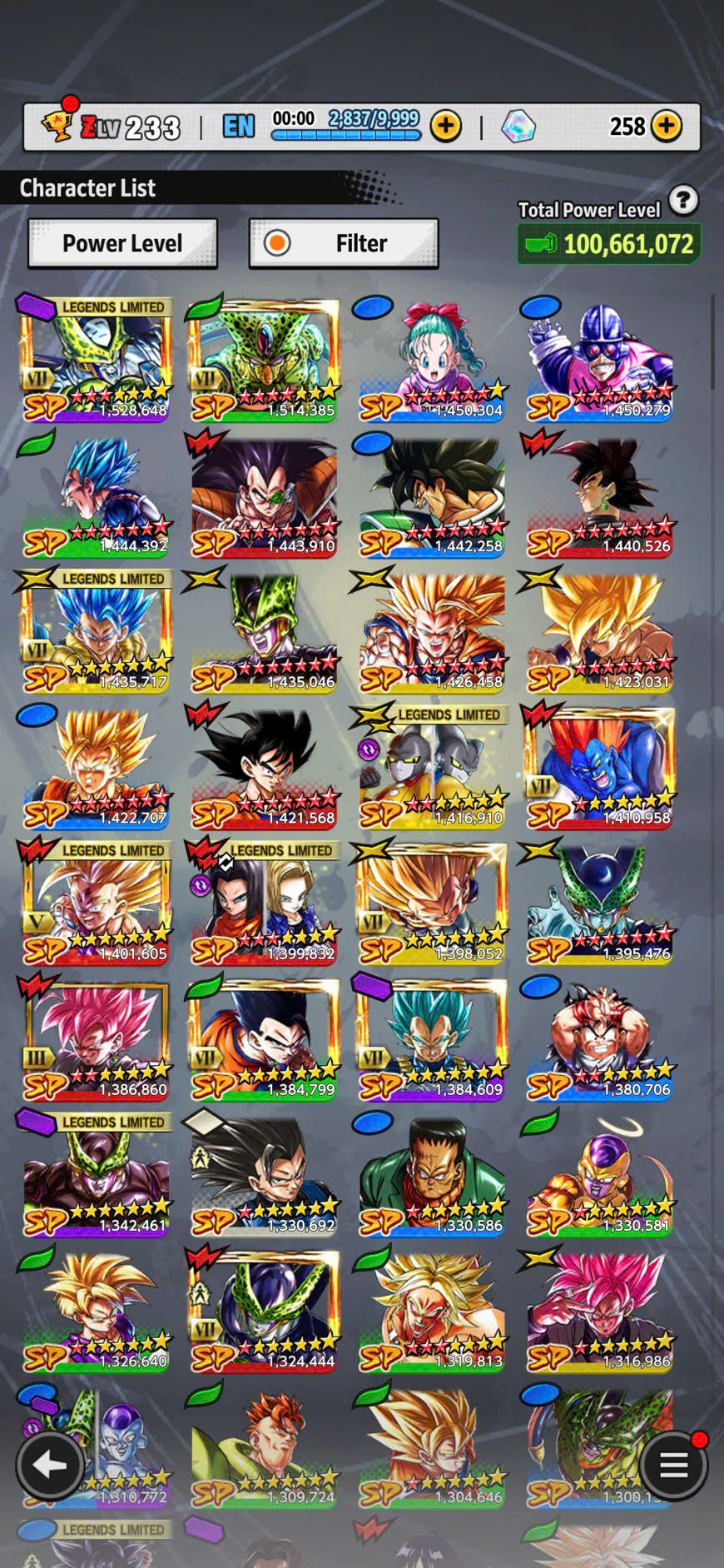
Task: View the character card with 1,416,910
Action: pyautogui.click(x=432, y=767)
